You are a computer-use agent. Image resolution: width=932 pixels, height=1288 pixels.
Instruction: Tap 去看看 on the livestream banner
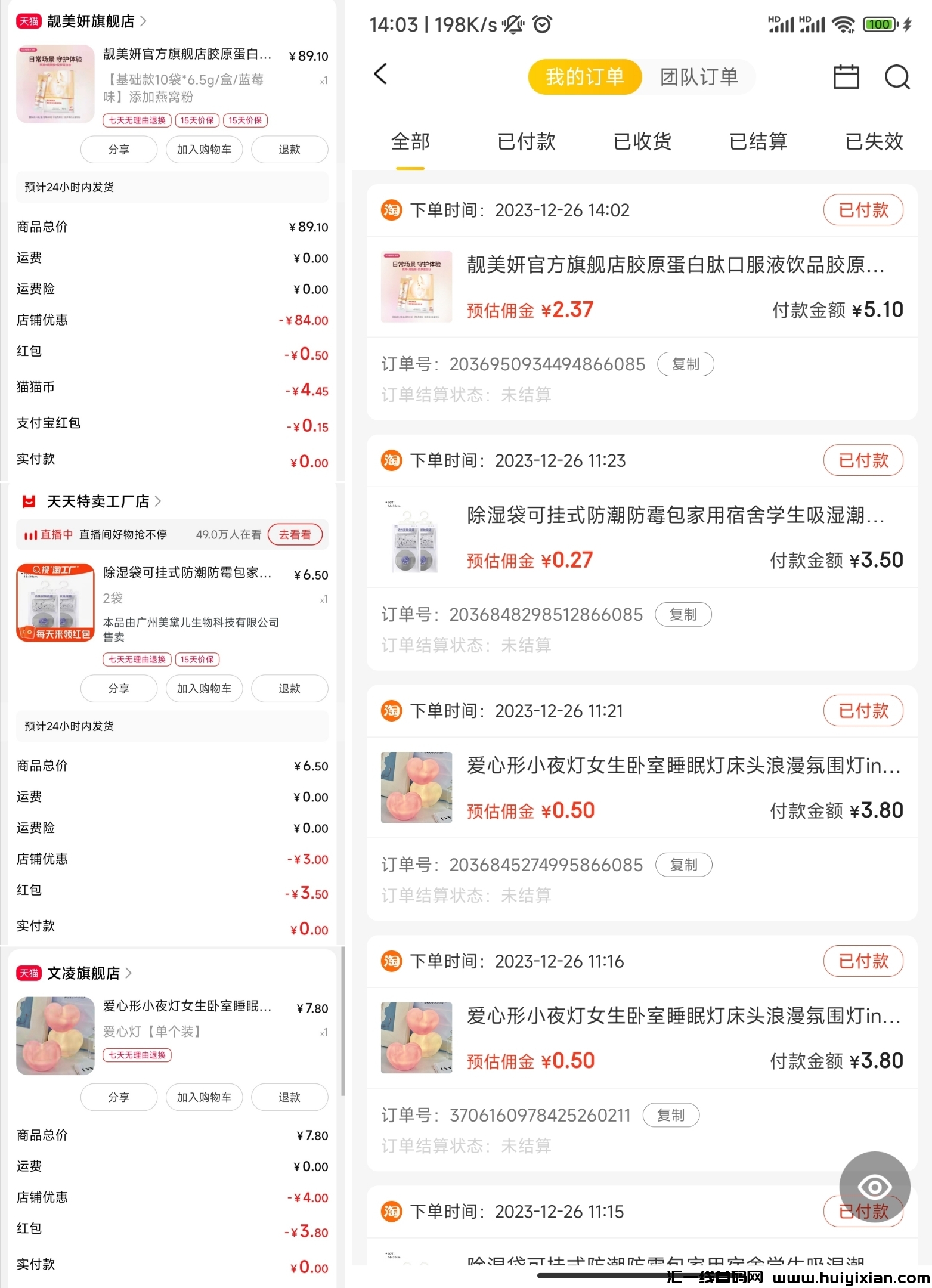(x=295, y=534)
